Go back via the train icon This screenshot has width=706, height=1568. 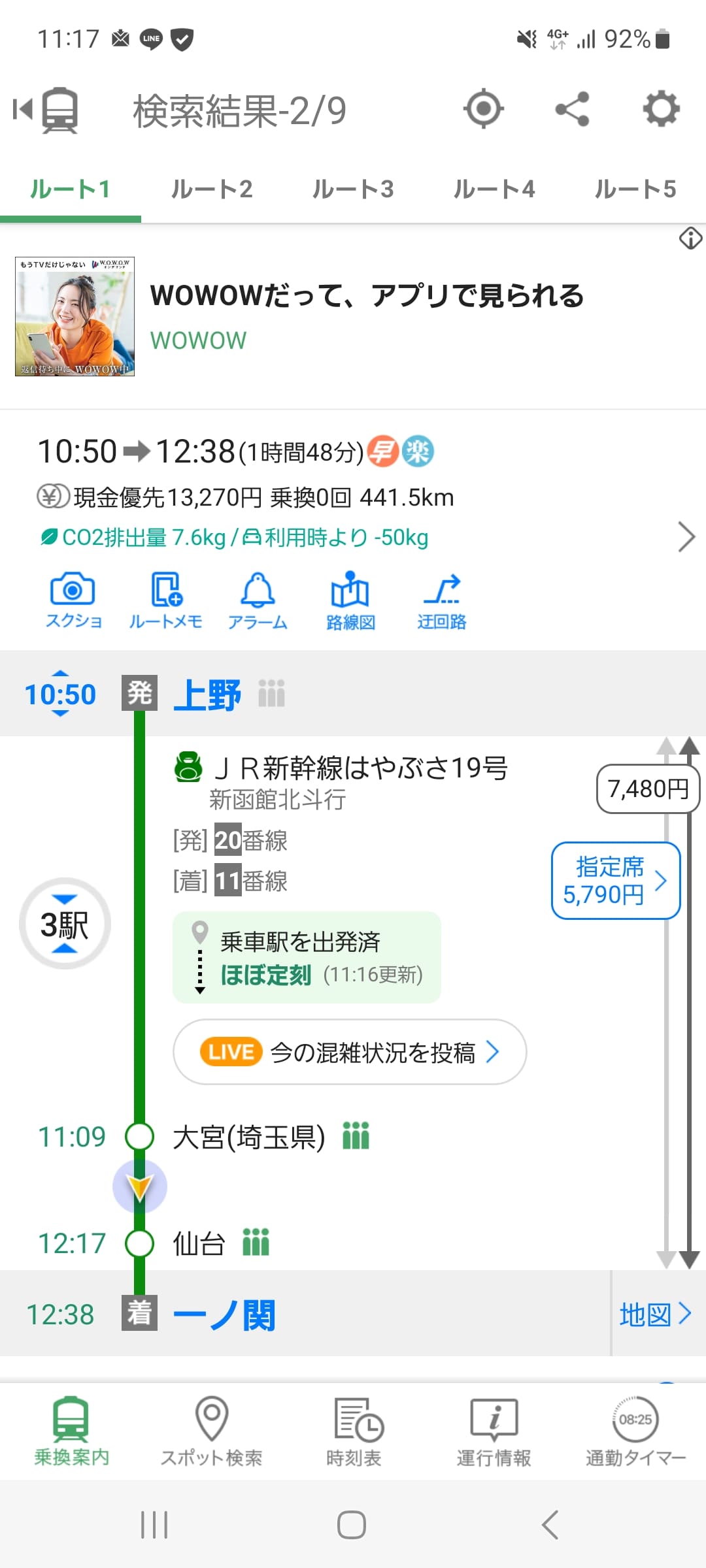pos(47,110)
